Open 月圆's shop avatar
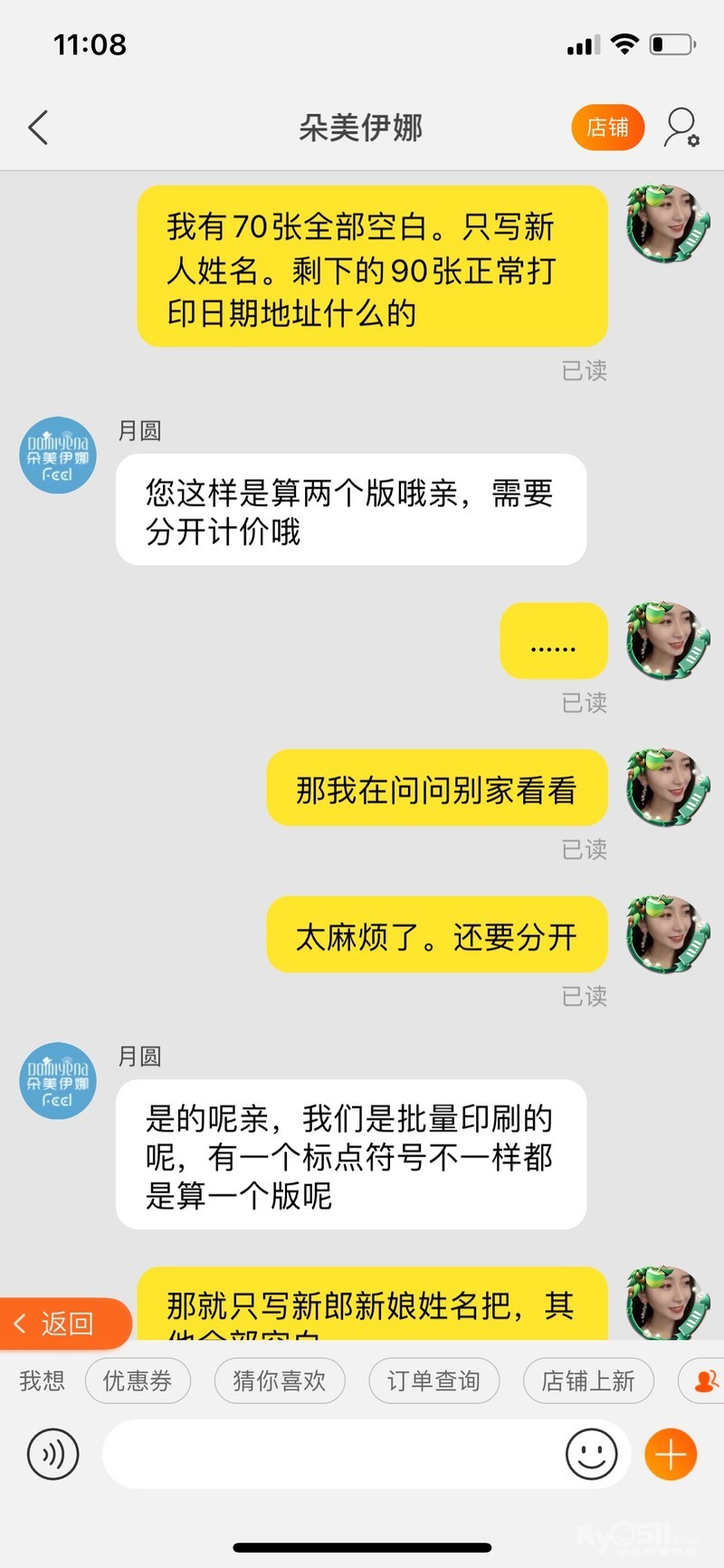Image resolution: width=724 pixels, height=1568 pixels. [58, 455]
